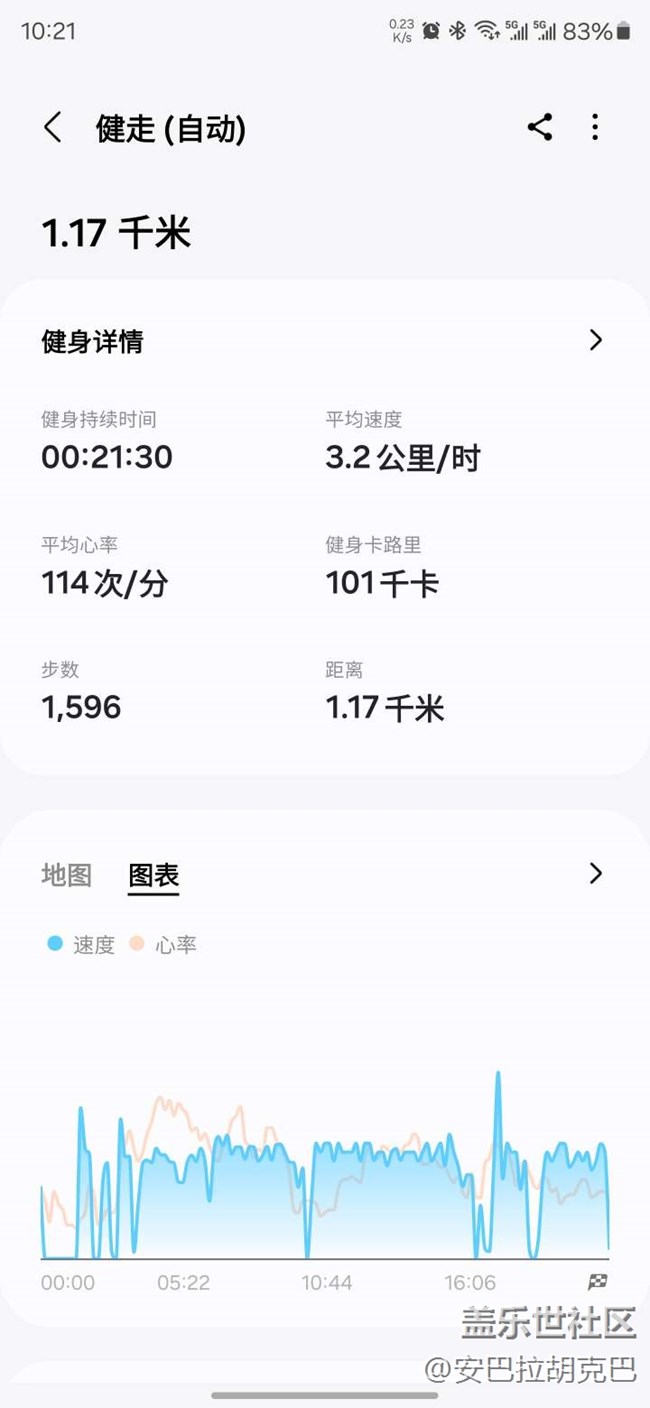This screenshot has width=650, height=1408.
Task: Expand the chart to full view
Action: pos(596,873)
